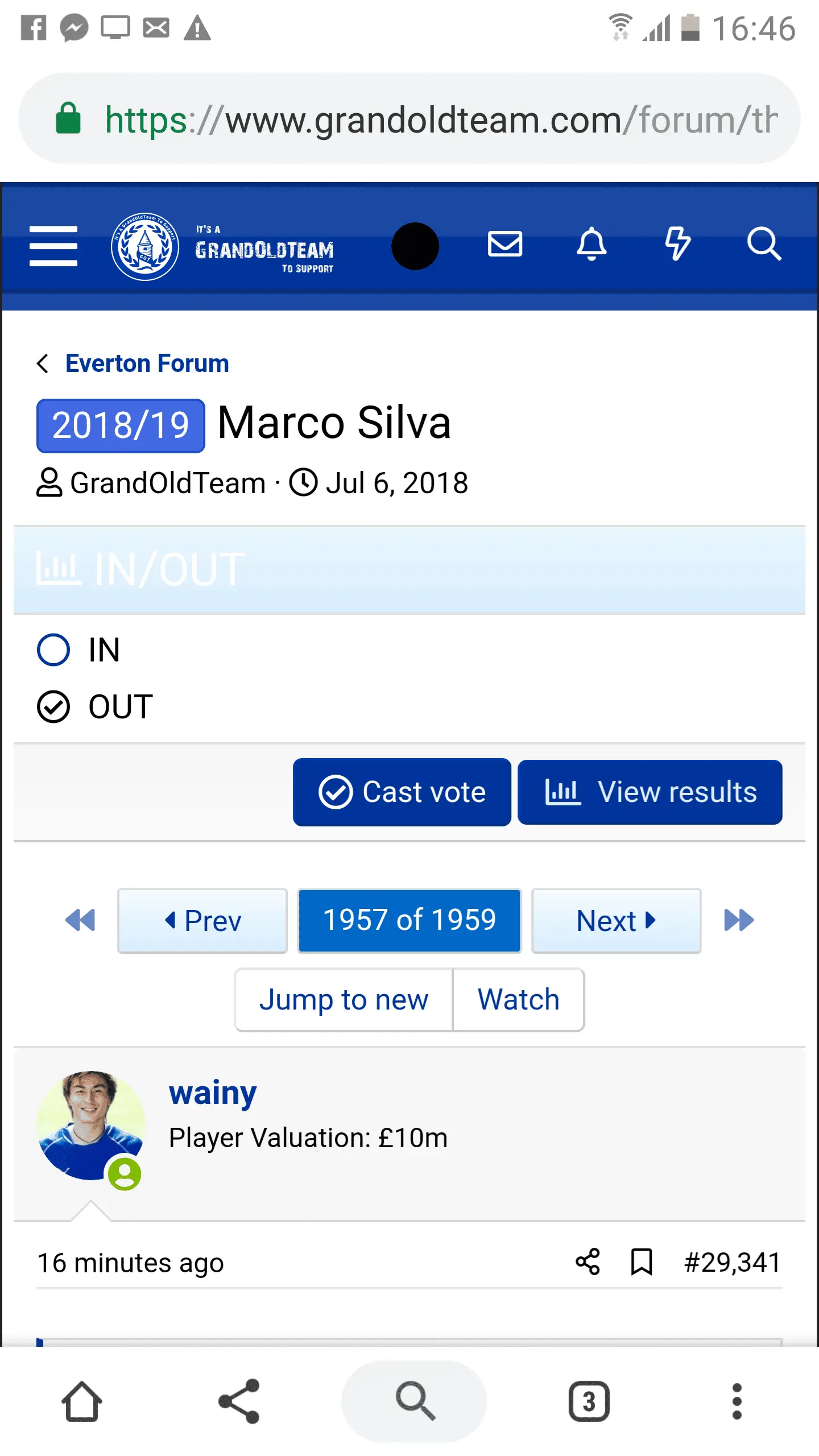Open the browser tabs switcher
Viewport: 819px width, 1456px height.
pos(589,1401)
